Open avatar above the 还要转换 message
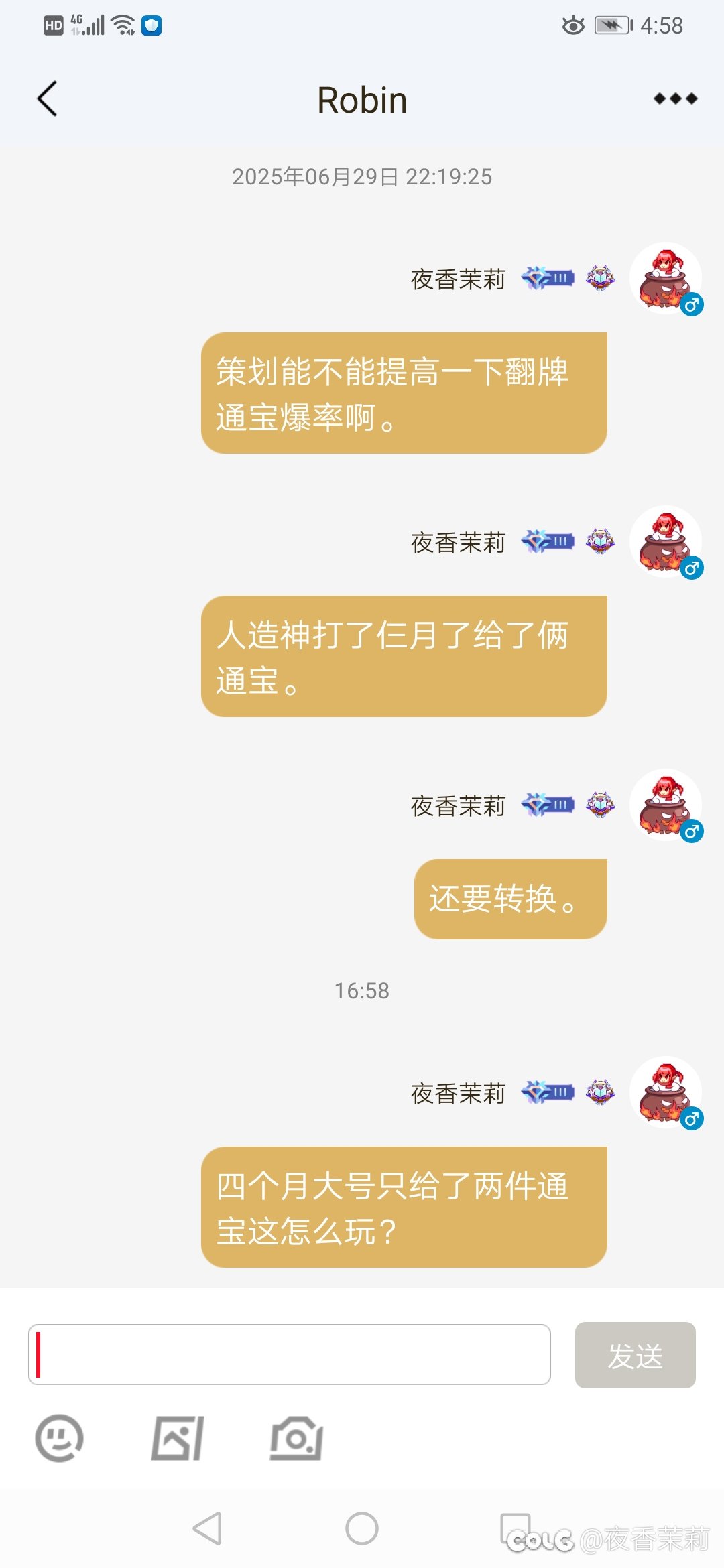The height and width of the screenshot is (1568, 724). [666, 805]
